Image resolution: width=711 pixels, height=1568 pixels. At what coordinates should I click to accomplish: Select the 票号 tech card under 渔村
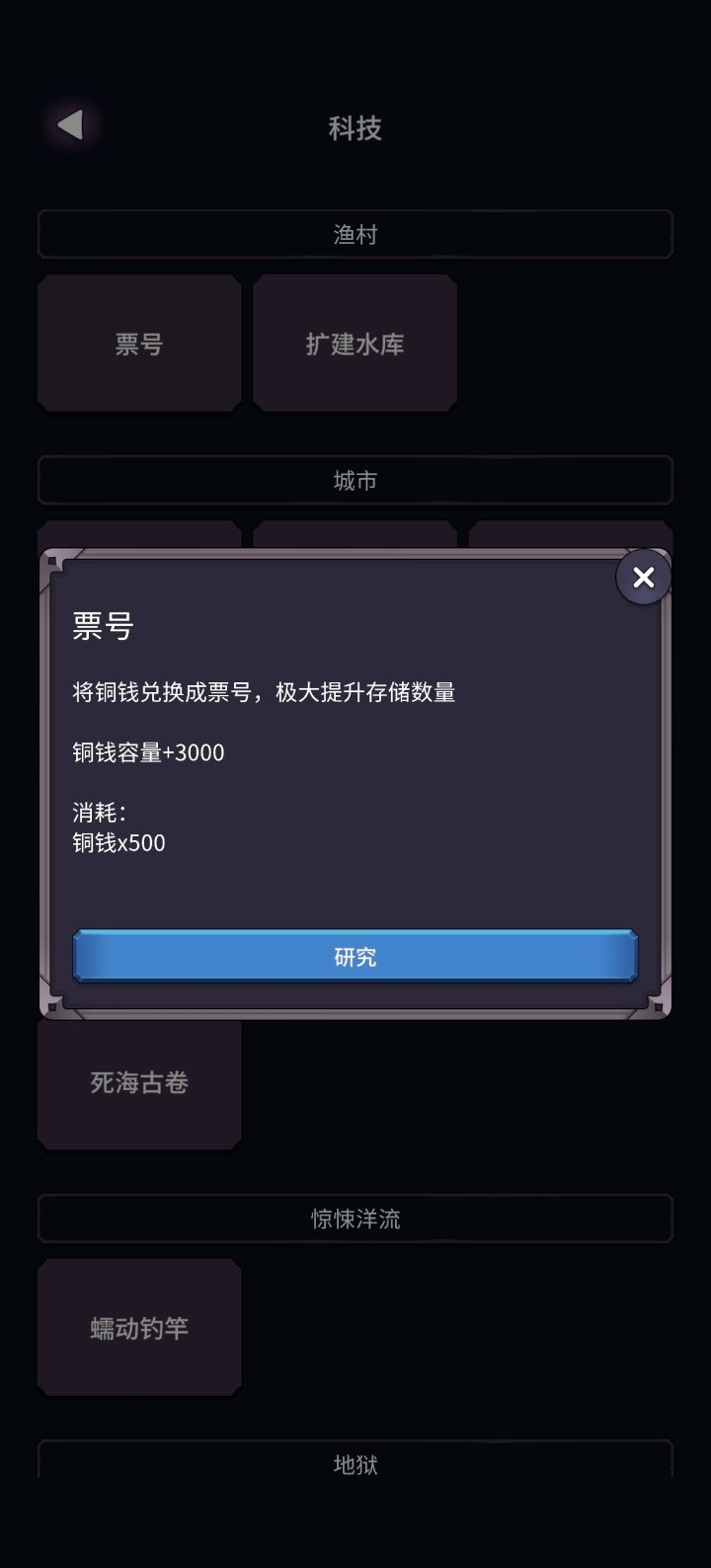coord(138,342)
